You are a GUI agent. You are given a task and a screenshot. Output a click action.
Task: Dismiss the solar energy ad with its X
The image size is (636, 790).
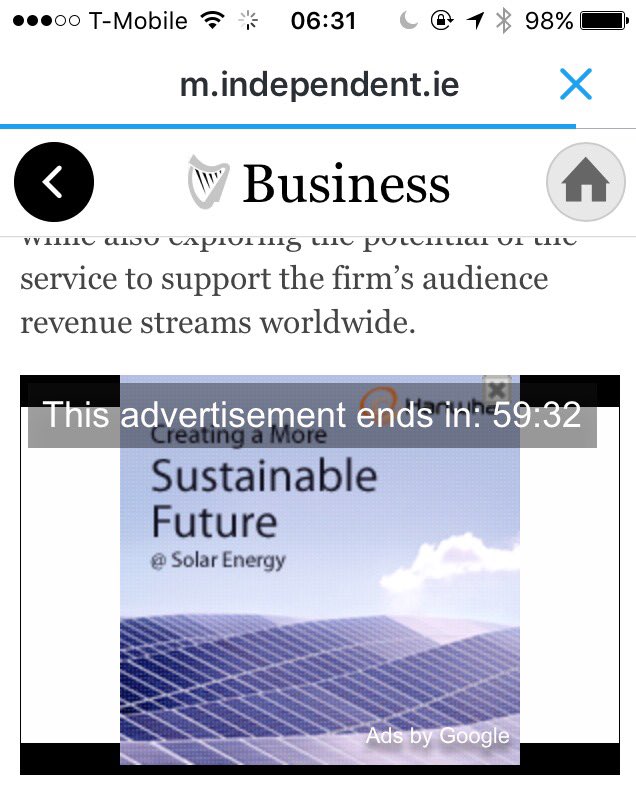pyautogui.click(x=497, y=389)
